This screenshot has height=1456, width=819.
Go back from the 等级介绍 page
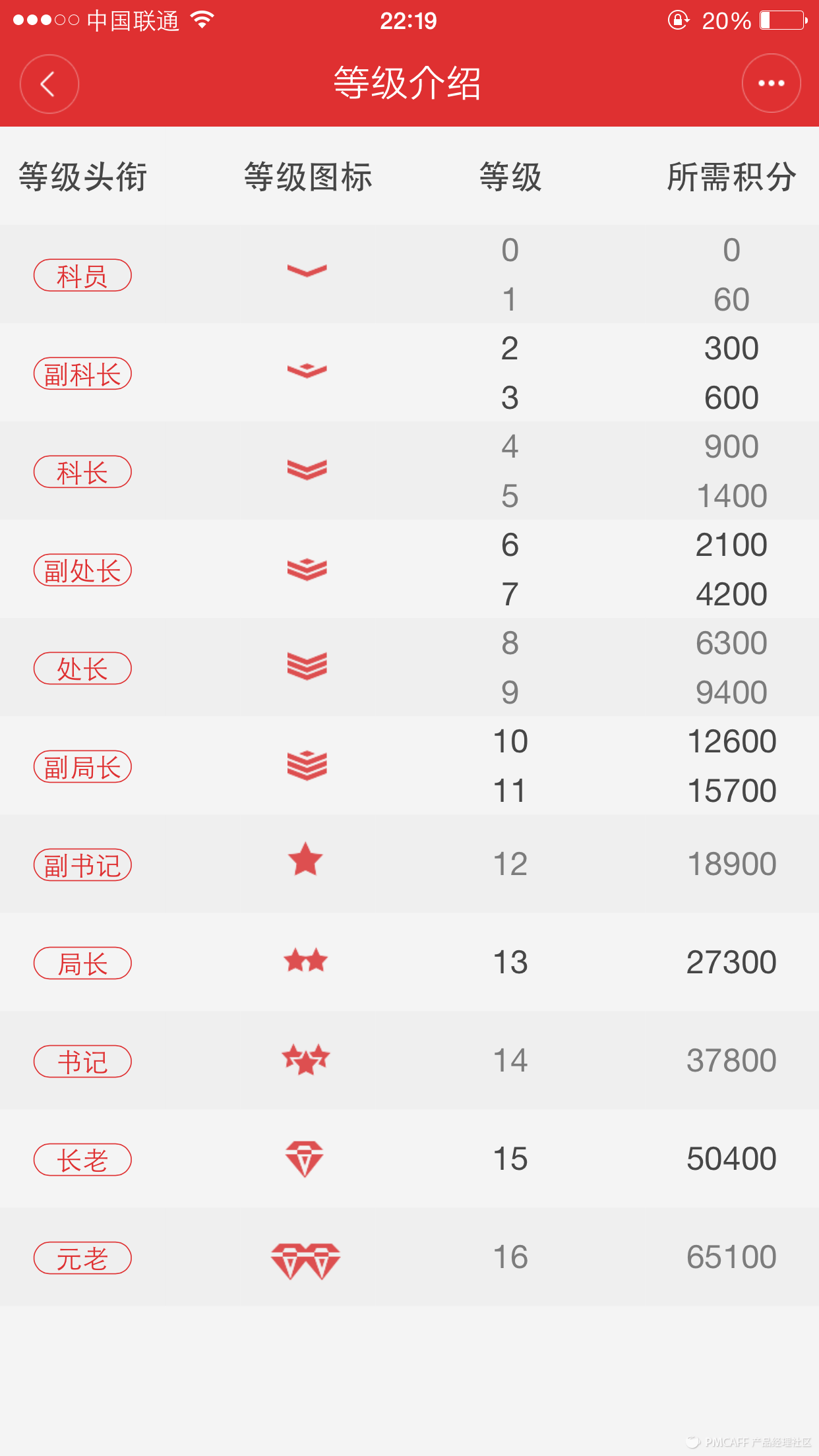point(49,84)
